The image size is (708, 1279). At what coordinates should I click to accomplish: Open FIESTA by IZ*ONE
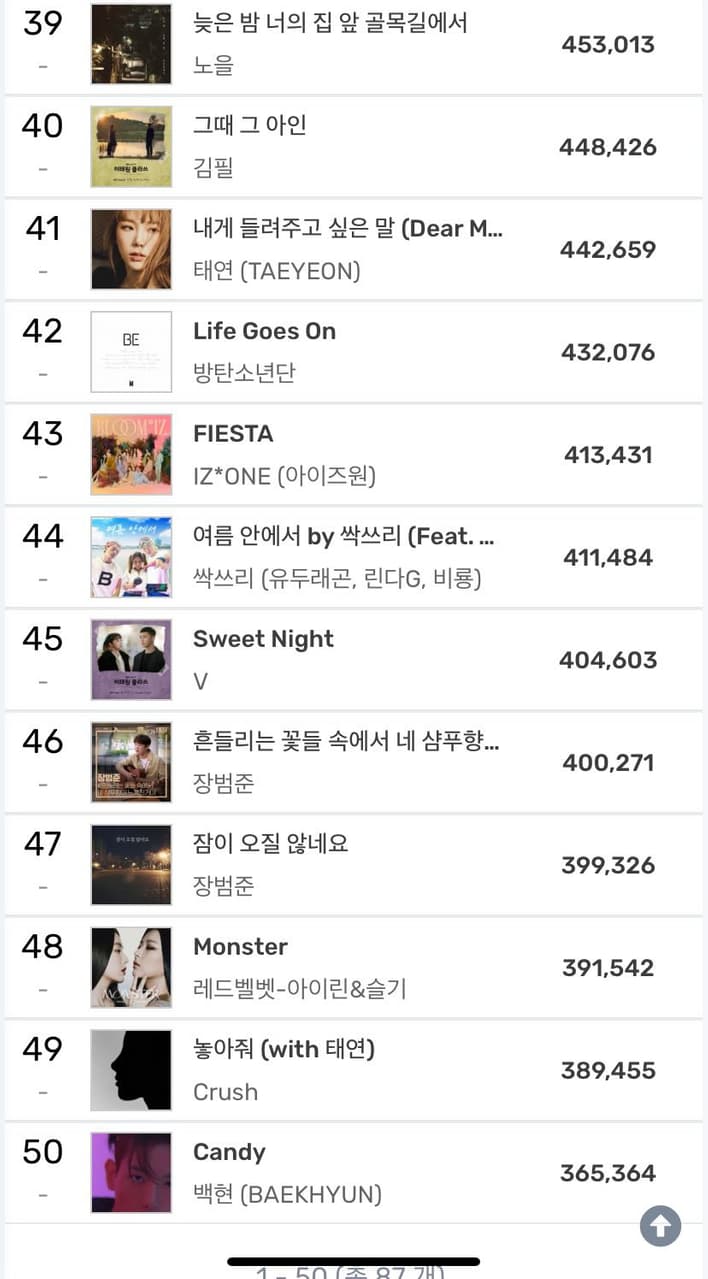click(233, 434)
